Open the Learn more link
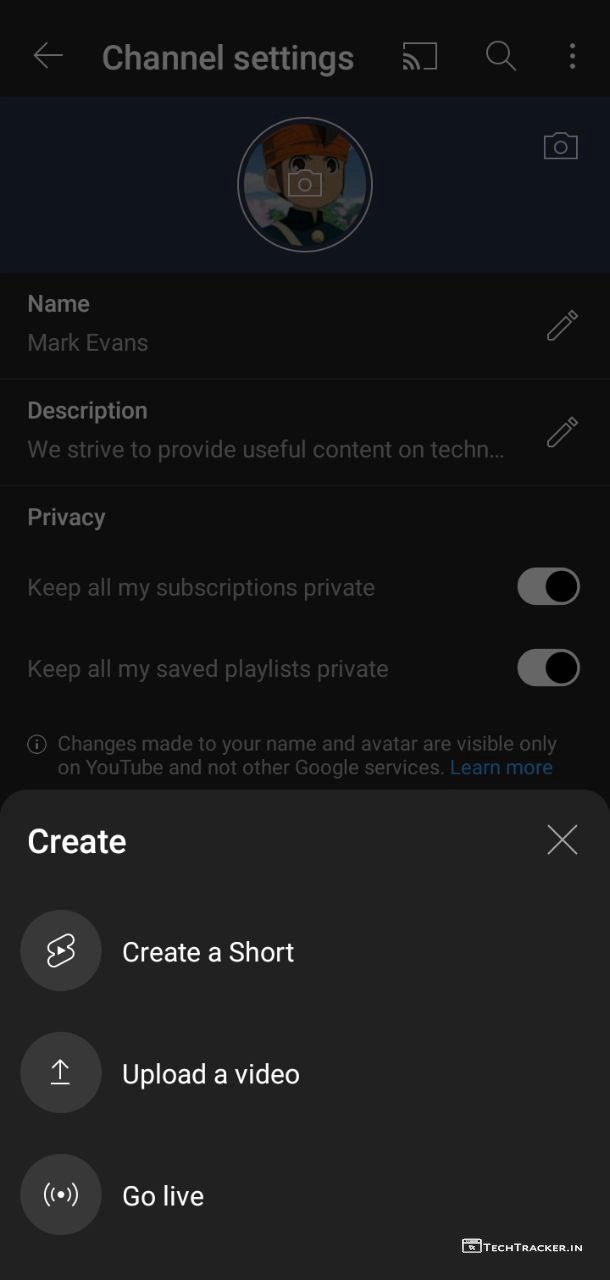This screenshot has height=1280, width=610. (501, 768)
